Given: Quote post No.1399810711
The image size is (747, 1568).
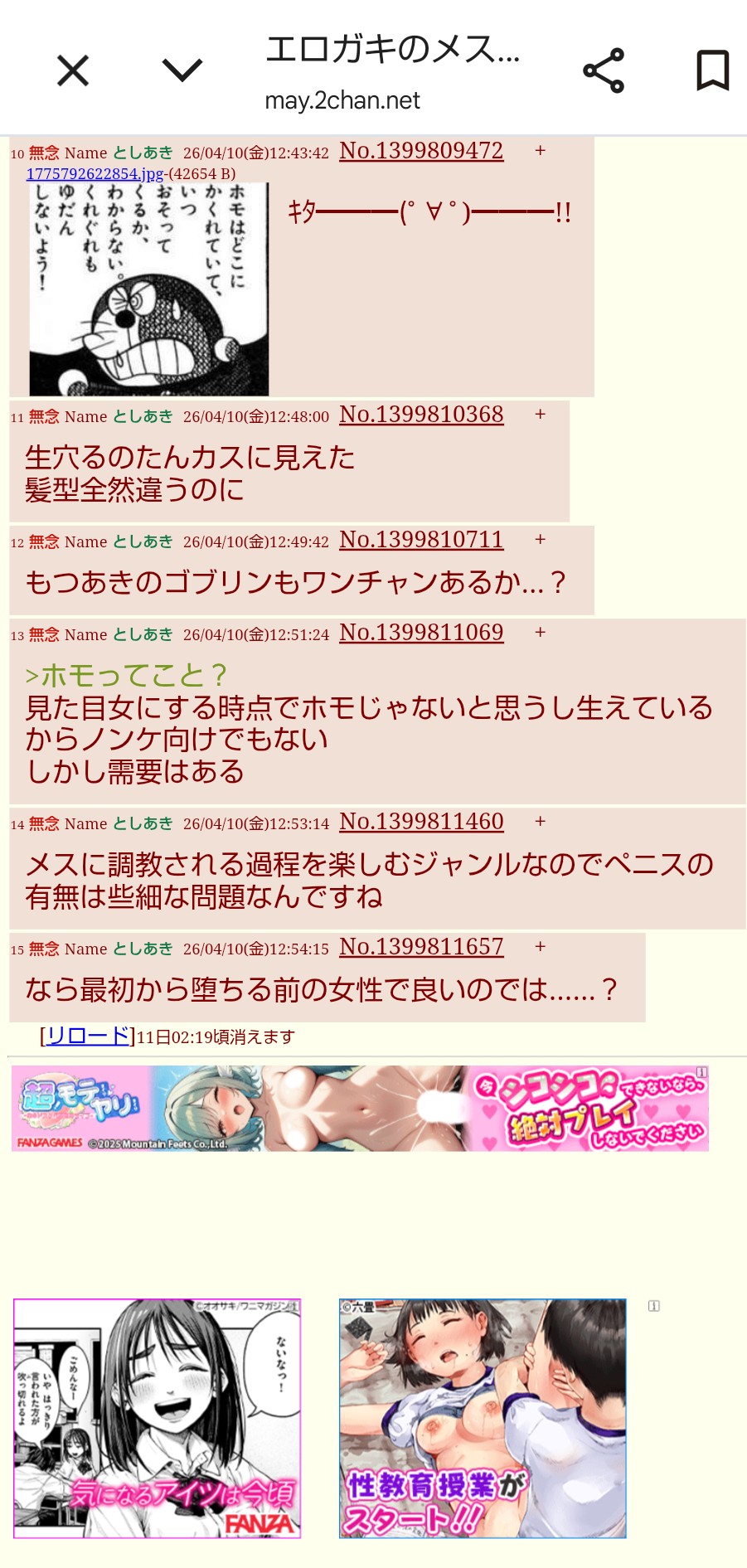Looking at the screenshot, I should click(421, 540).
